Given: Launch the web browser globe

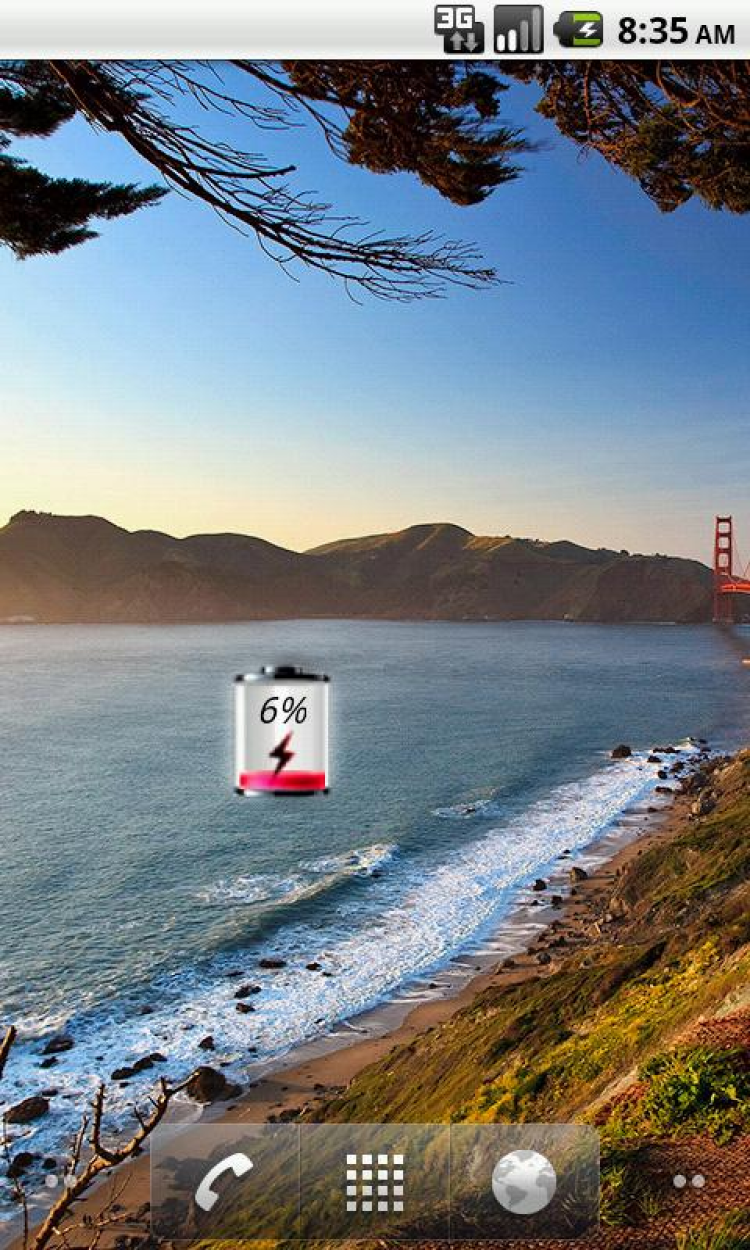Looking at the screenshot, I should click(x=524, y=1182).
